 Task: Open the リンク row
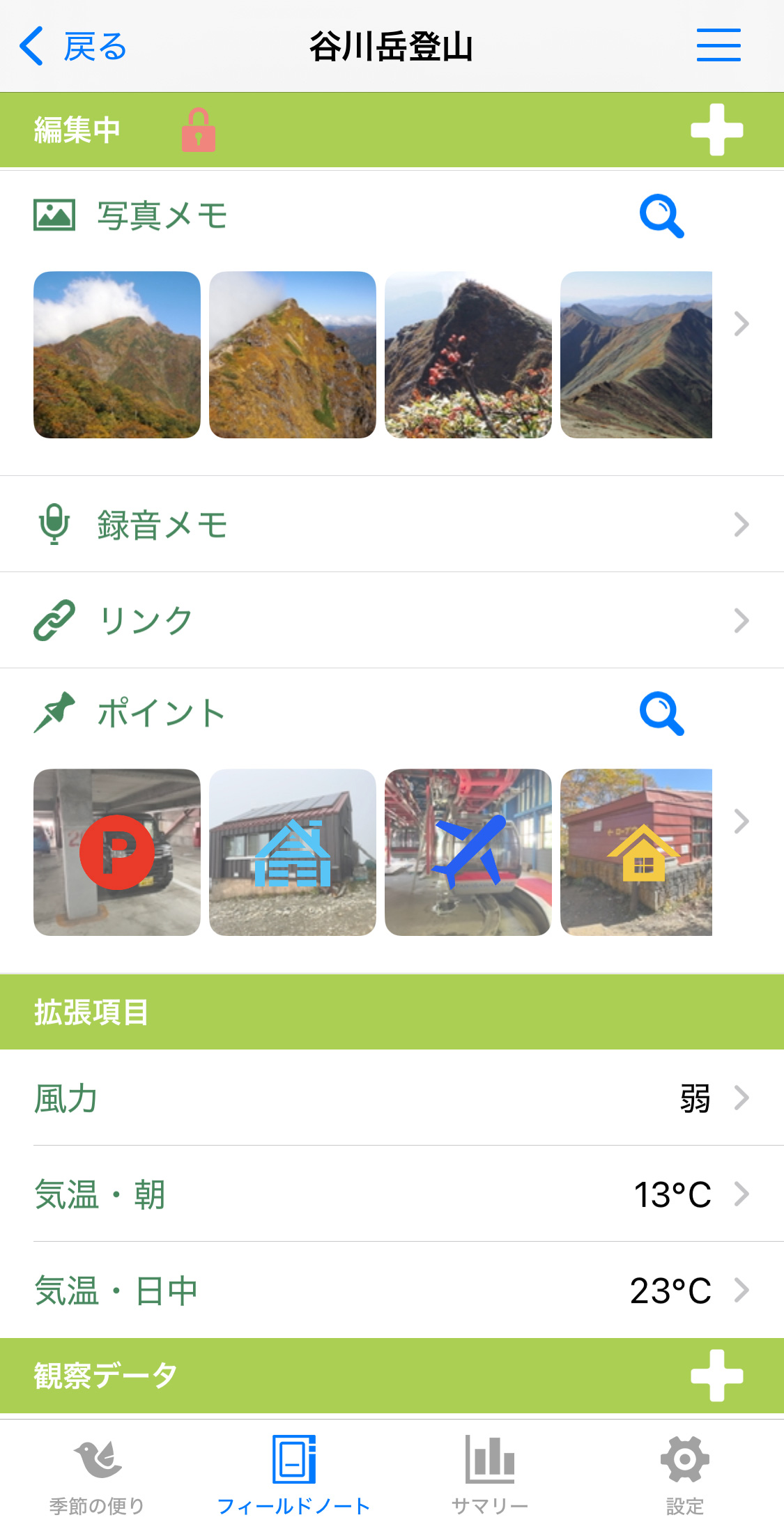click(392, 620)
